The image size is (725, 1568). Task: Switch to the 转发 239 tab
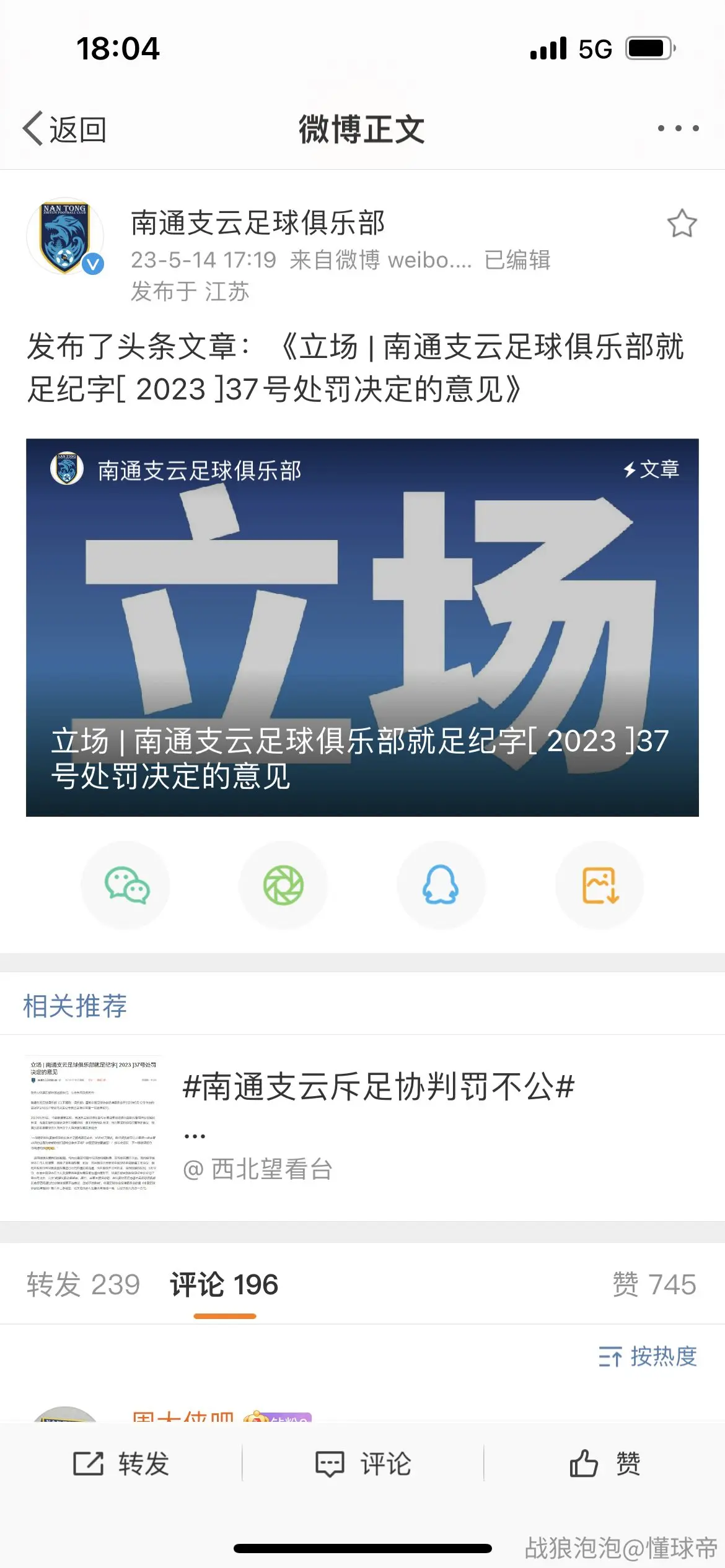(83, 1284)
